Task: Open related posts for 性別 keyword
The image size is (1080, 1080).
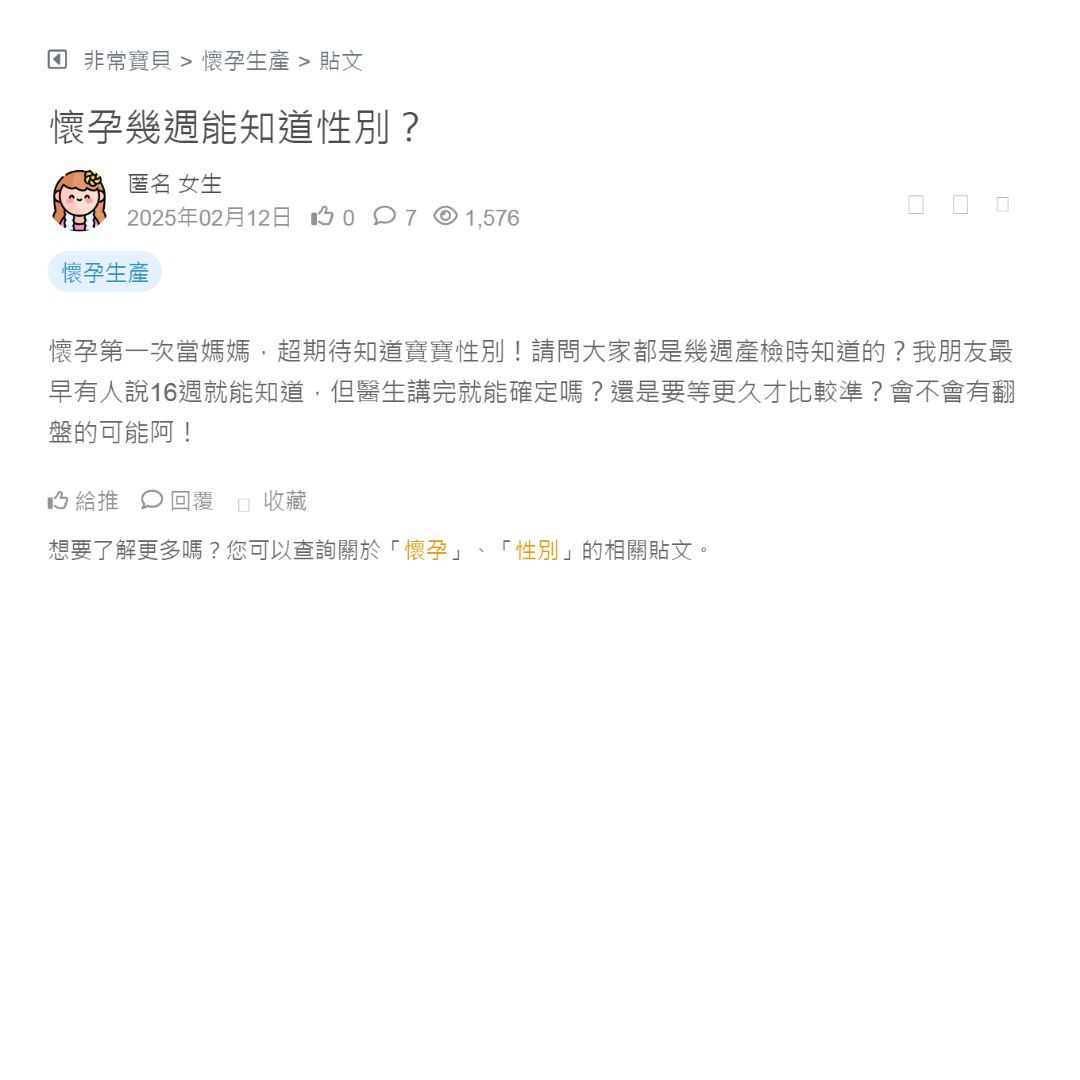Action: pyautogui.click(x=537, y=550)
